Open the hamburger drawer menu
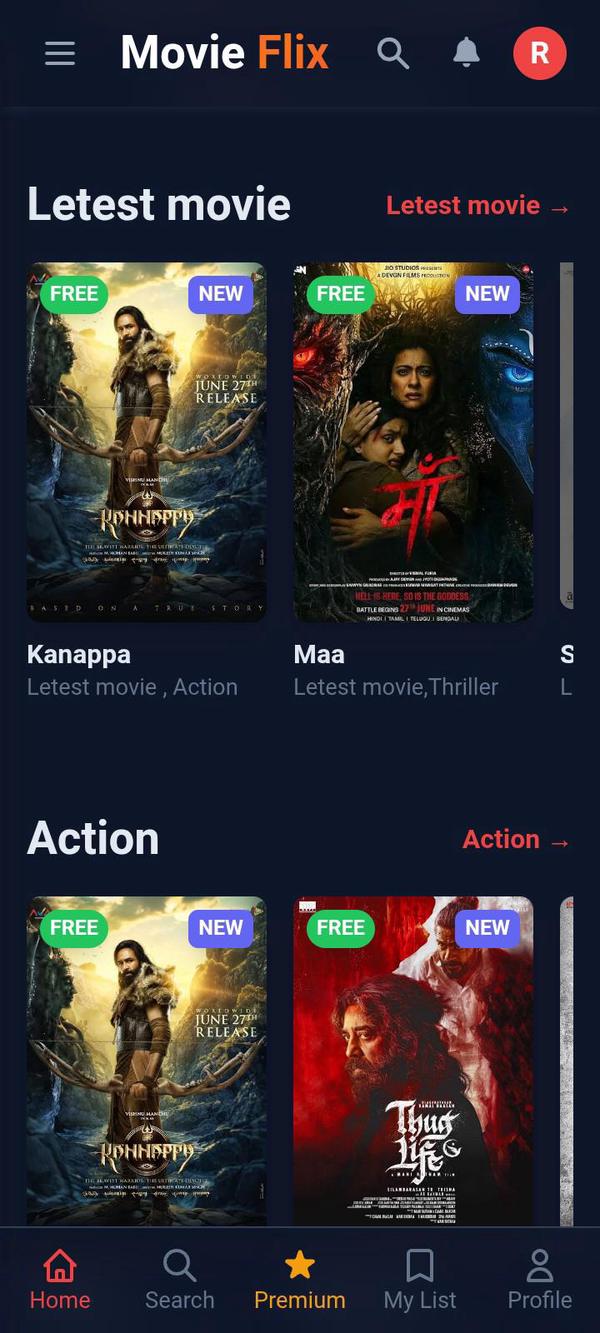600x1333 pixels. tap(60, 53)
